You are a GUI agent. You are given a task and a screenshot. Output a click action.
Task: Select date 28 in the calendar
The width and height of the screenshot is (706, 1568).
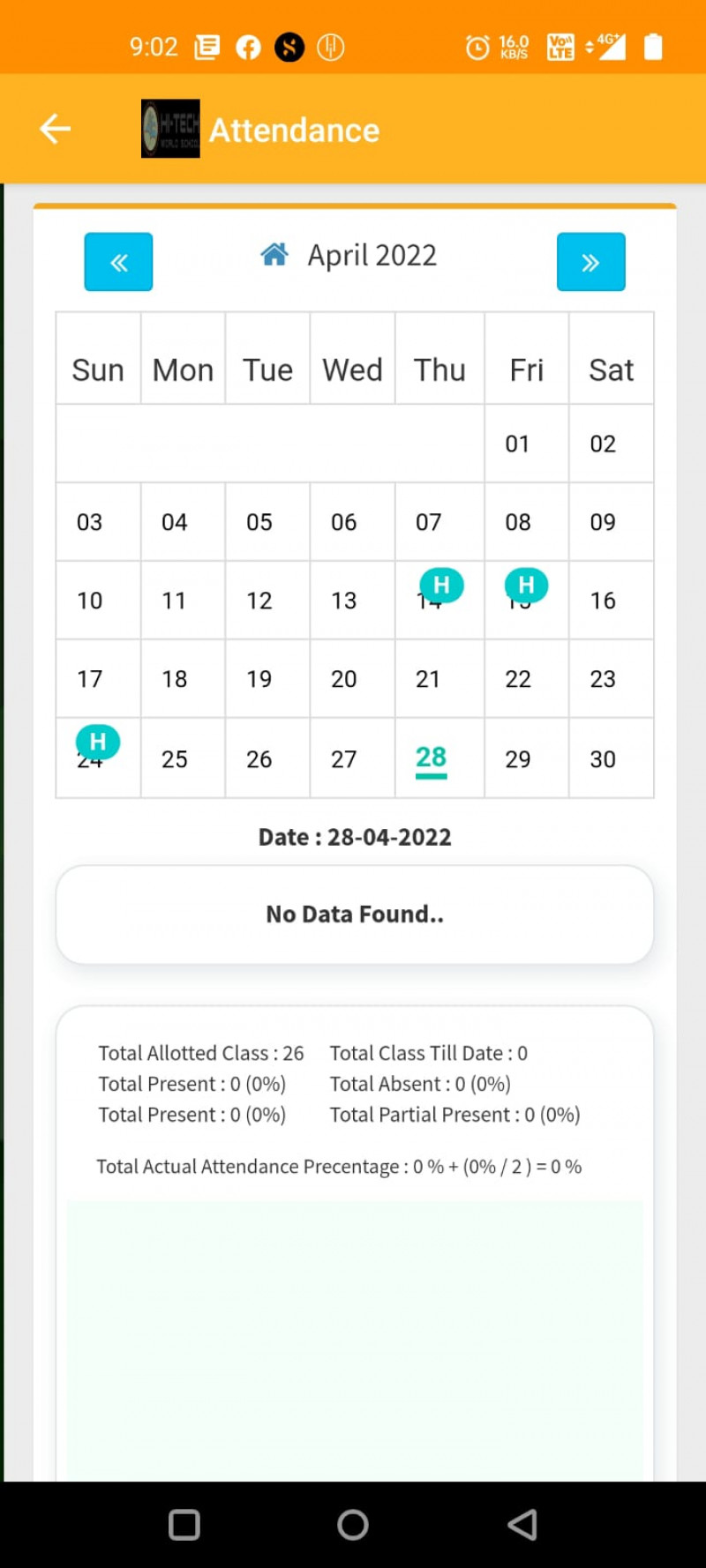point(431,758)
